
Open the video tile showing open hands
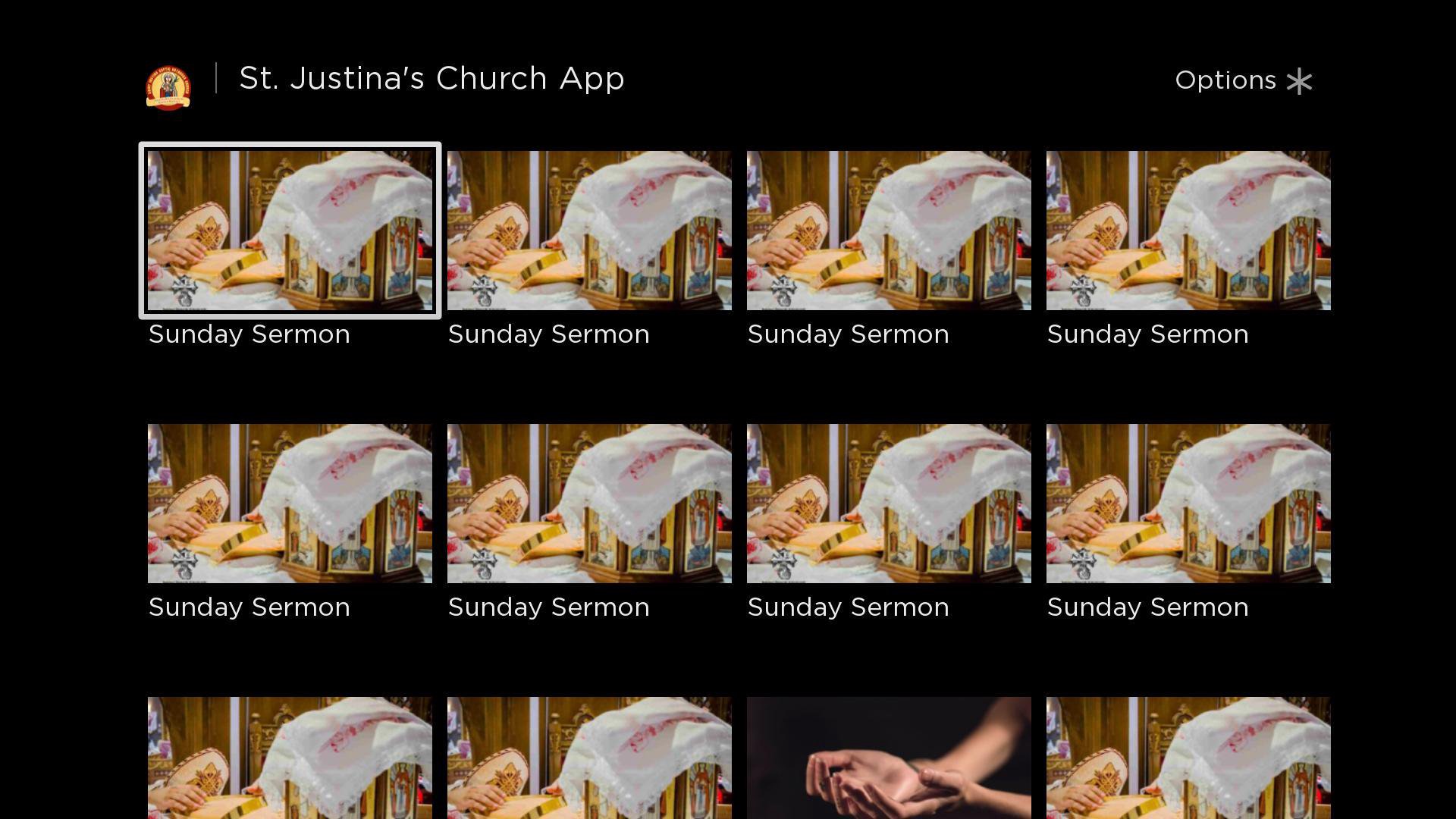[888, 758]
